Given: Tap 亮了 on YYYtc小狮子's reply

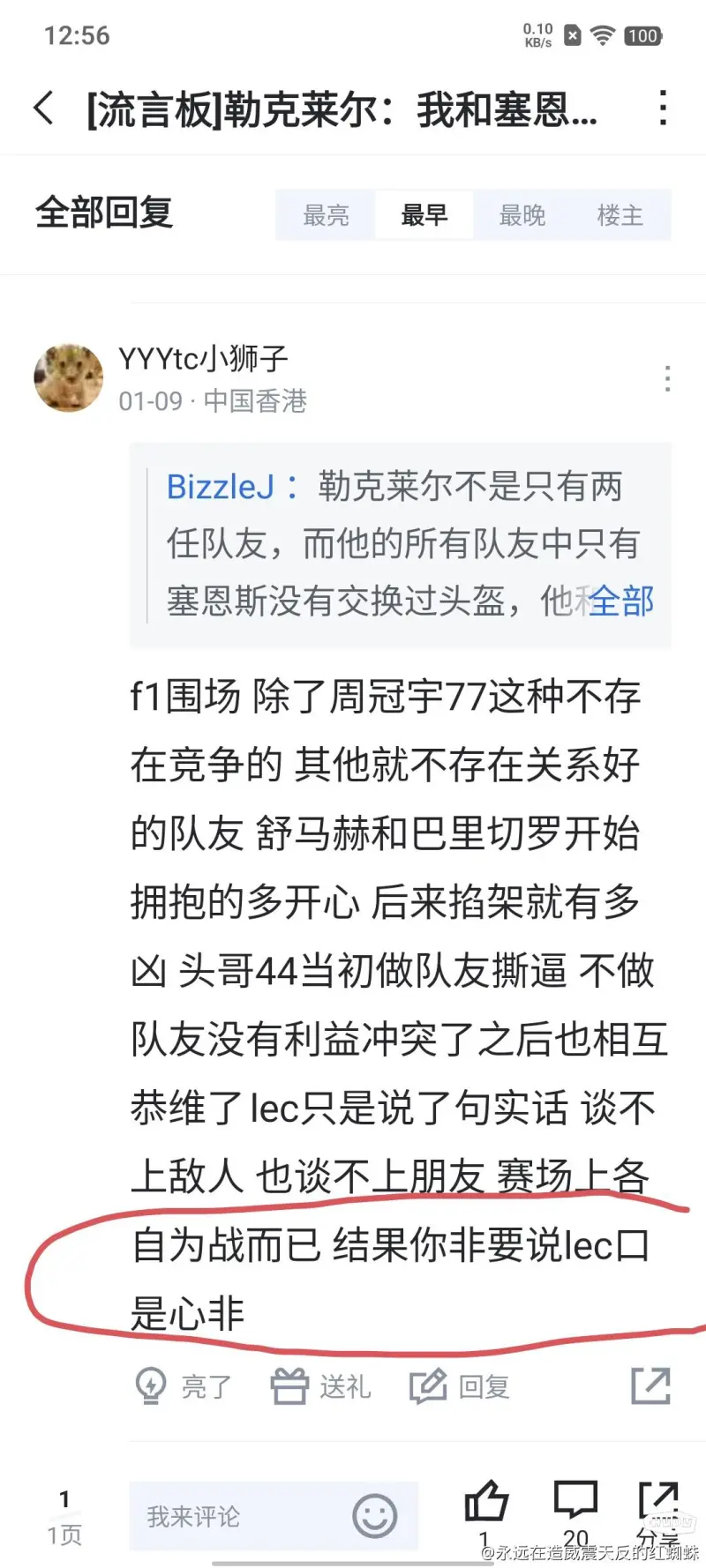Looking at the screenshot, I should point(183,1386).
